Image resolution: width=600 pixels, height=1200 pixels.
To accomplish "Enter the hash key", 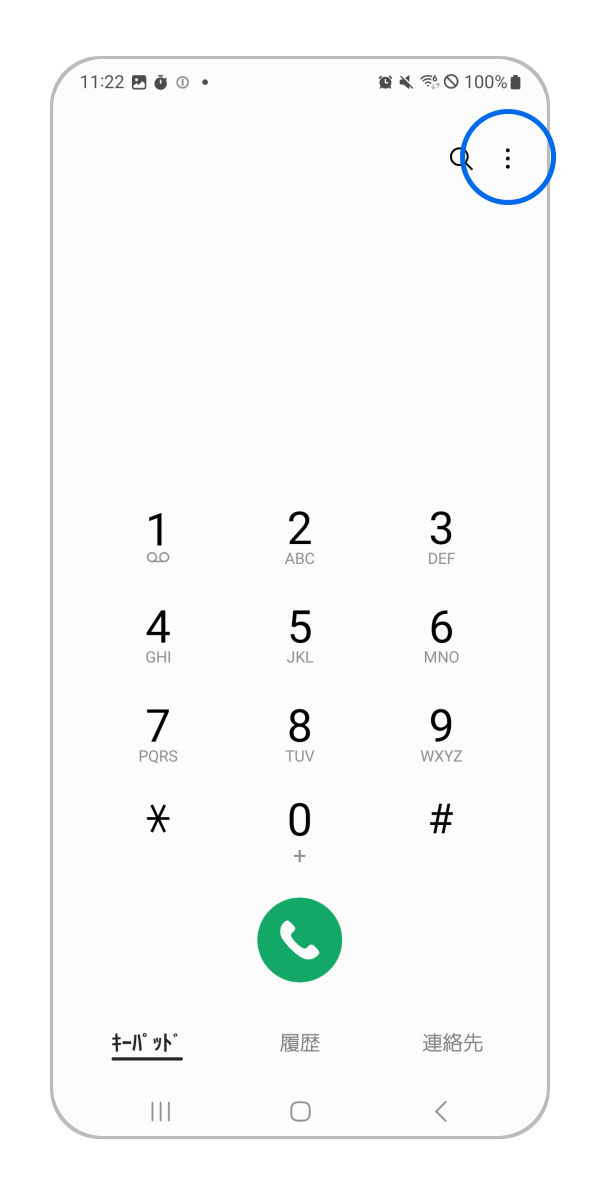I will click(x=441, y=821).
